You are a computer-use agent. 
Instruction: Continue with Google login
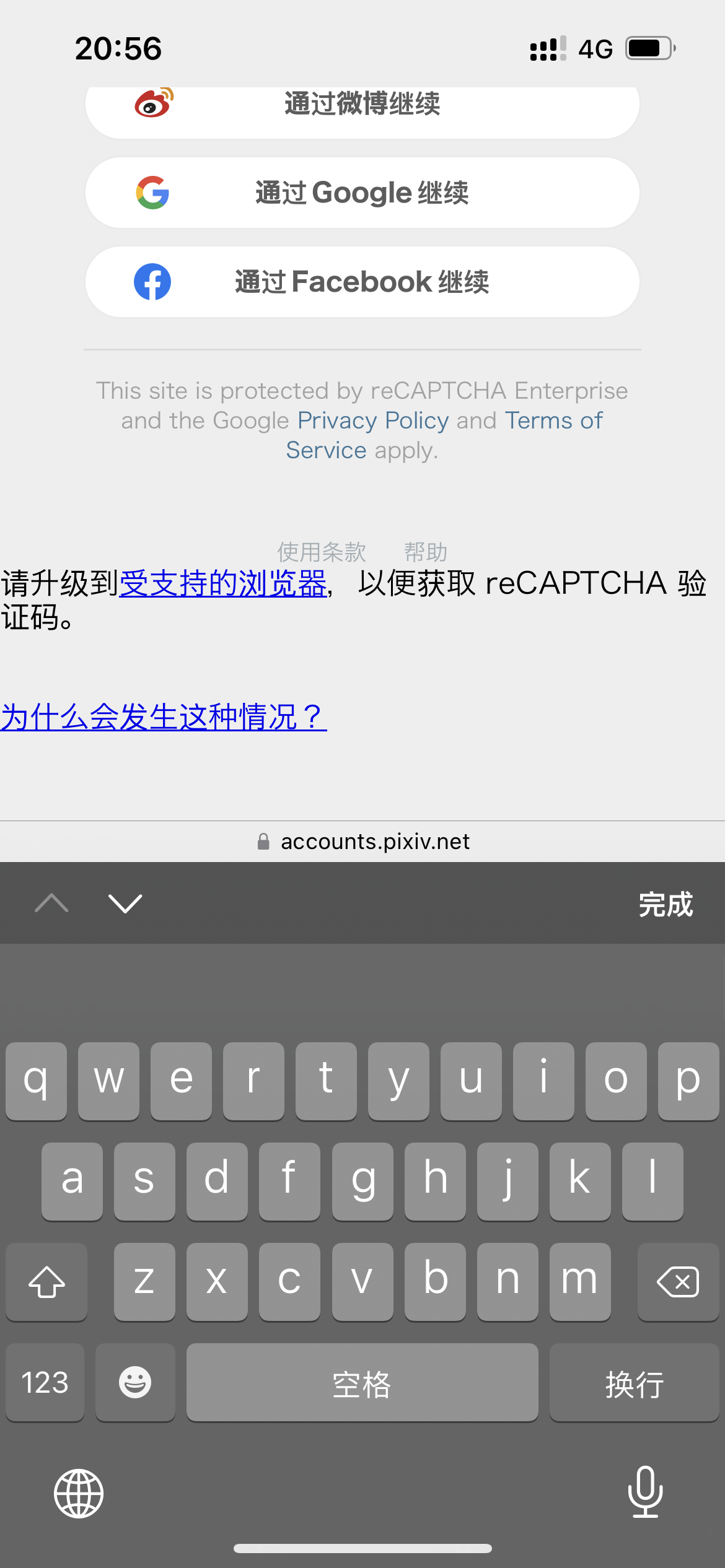point(362,193)
